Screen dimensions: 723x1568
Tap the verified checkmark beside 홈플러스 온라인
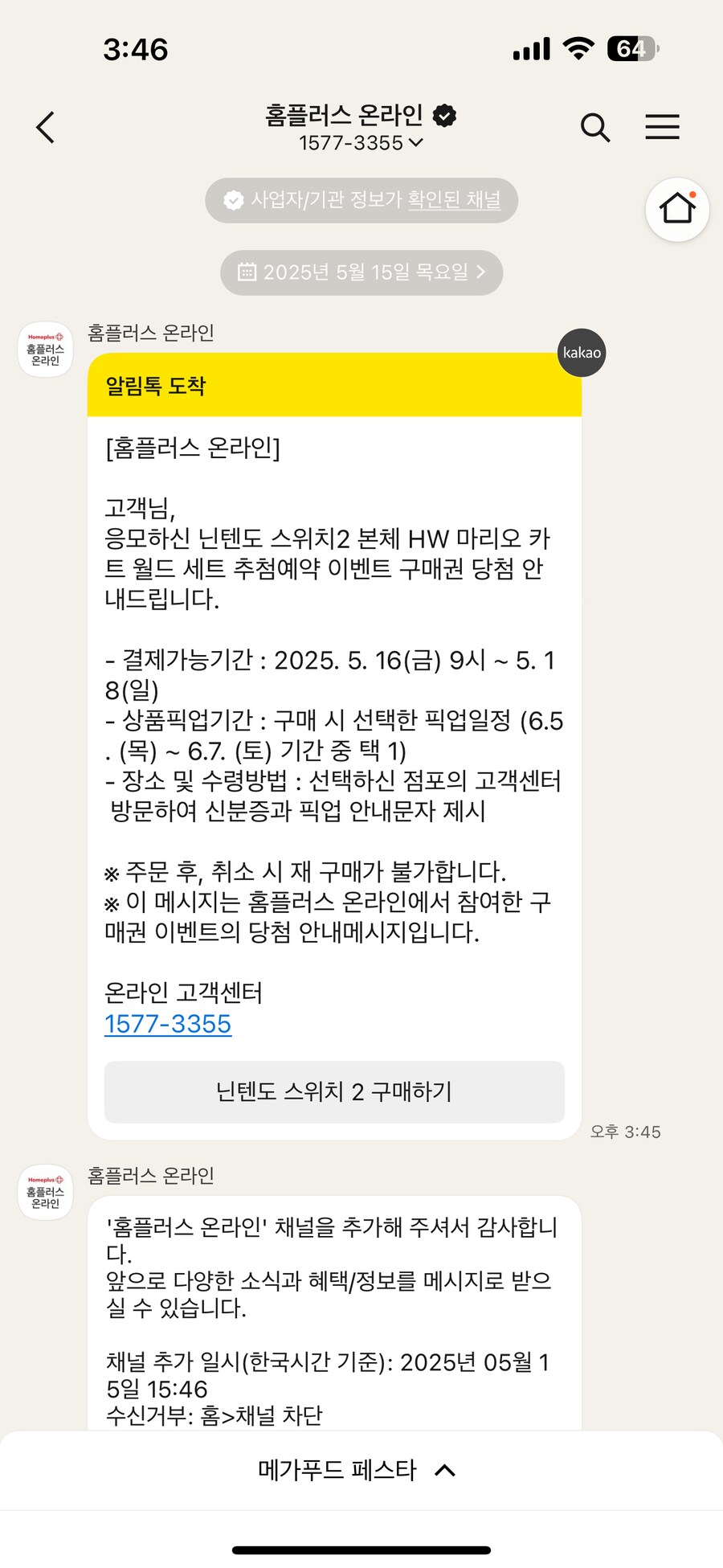[x=443, y=115]
